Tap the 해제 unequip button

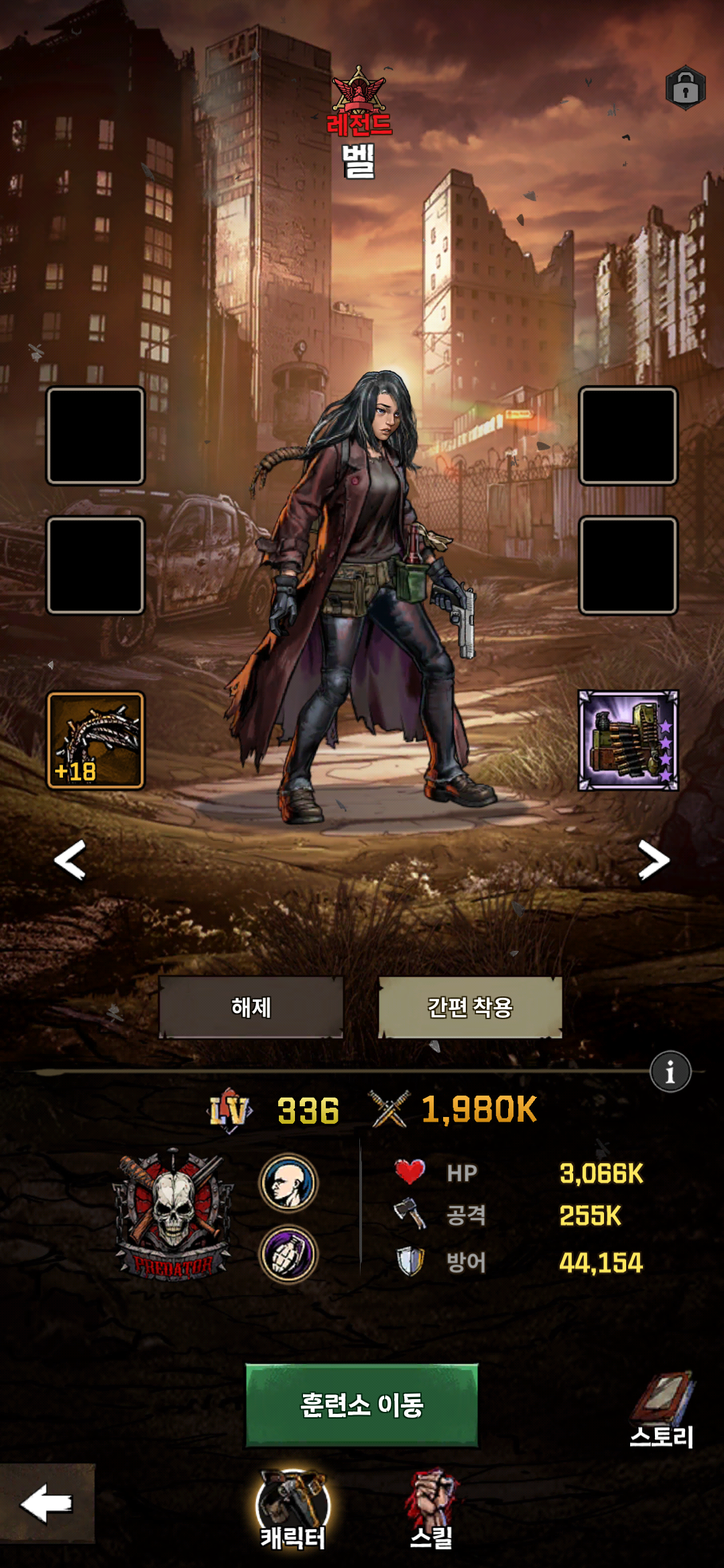pyautogui.click(x=251, y=1007)
